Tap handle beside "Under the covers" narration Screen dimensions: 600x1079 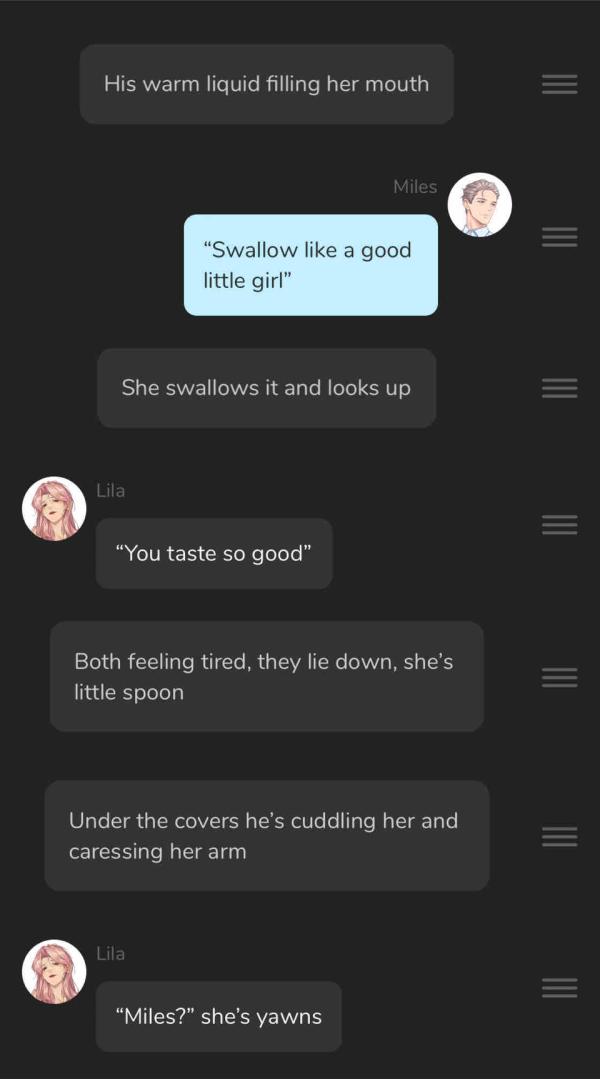559,836
